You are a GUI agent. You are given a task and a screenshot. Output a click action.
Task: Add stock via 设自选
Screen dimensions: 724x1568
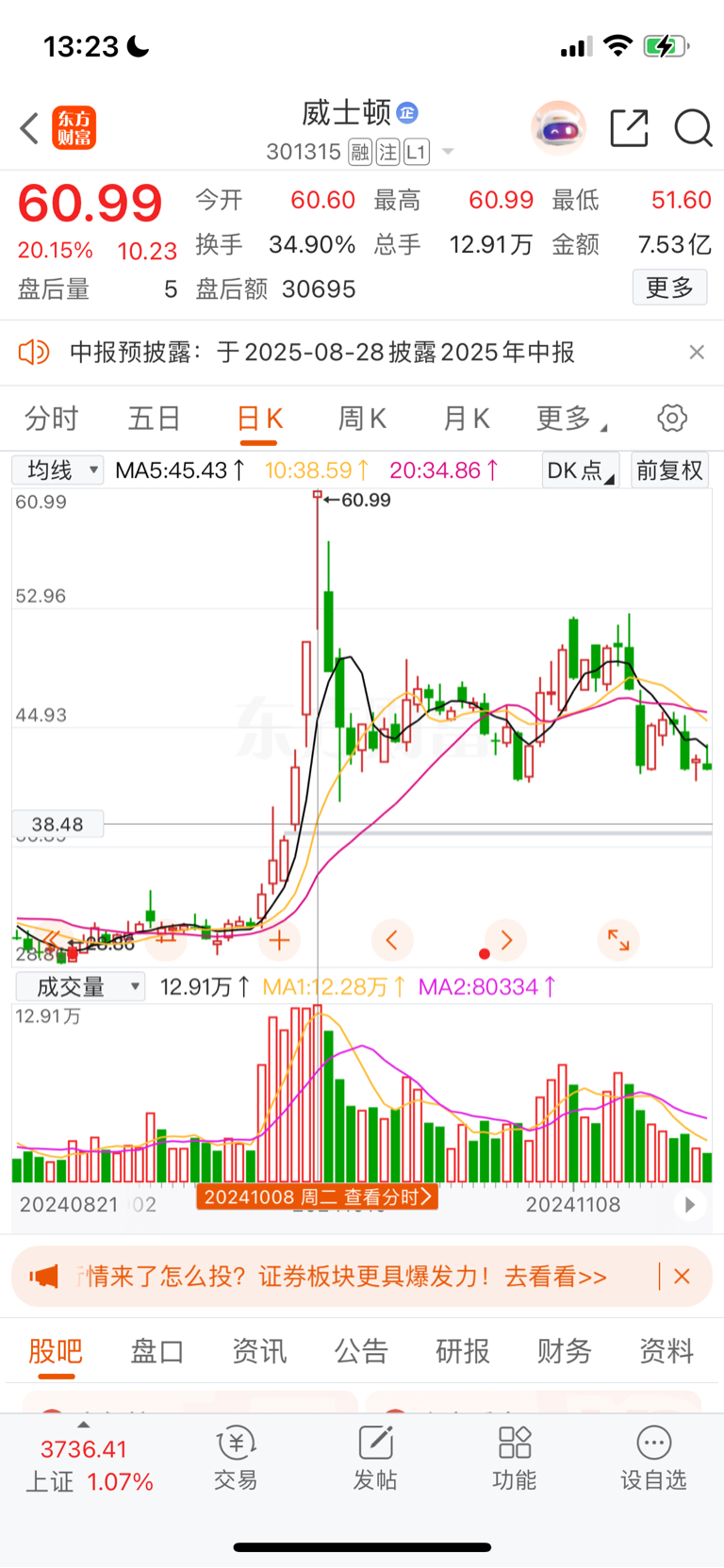653,1458
